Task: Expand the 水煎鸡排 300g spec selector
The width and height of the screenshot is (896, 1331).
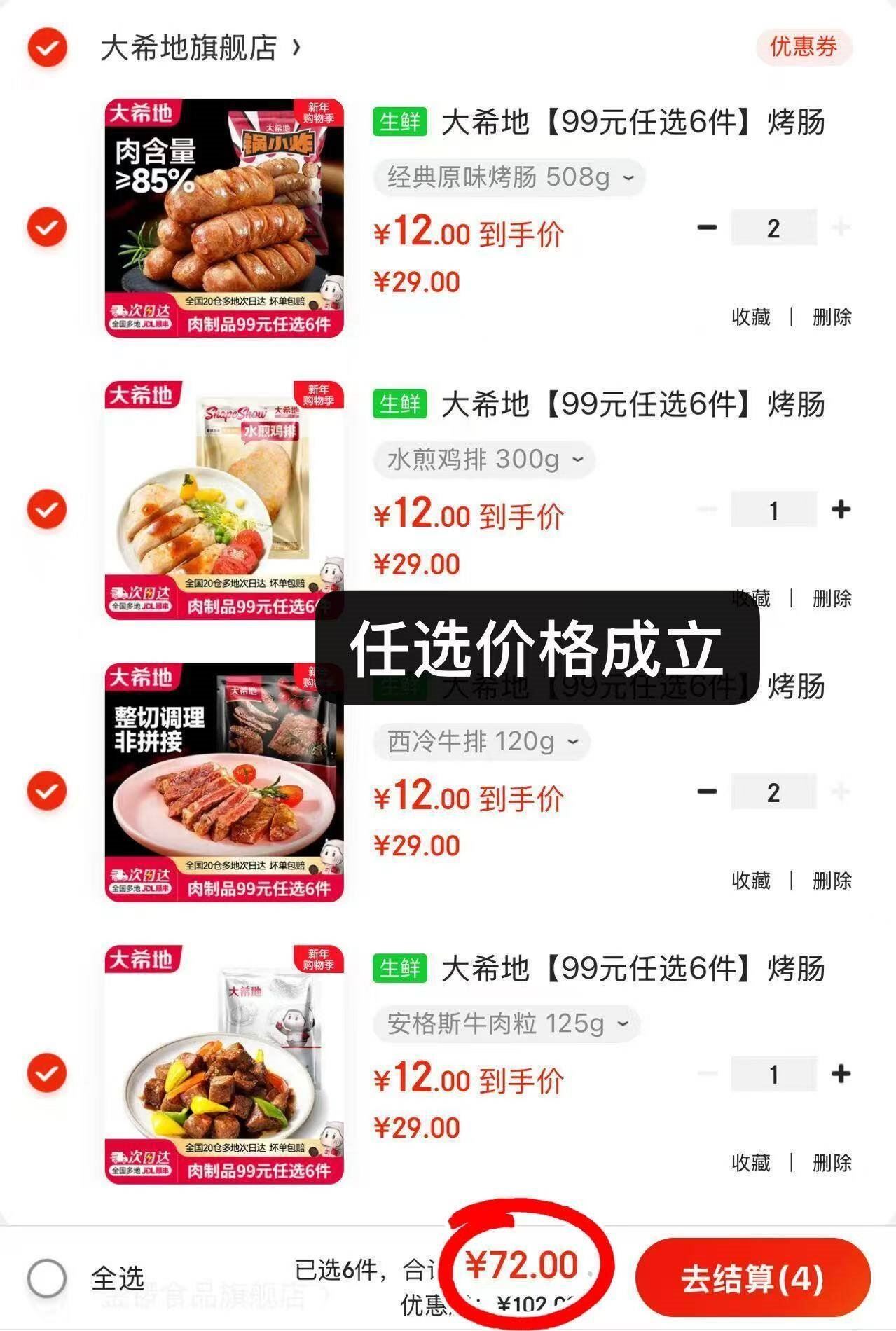Action: pyautogui.click(x=484, y=460)
